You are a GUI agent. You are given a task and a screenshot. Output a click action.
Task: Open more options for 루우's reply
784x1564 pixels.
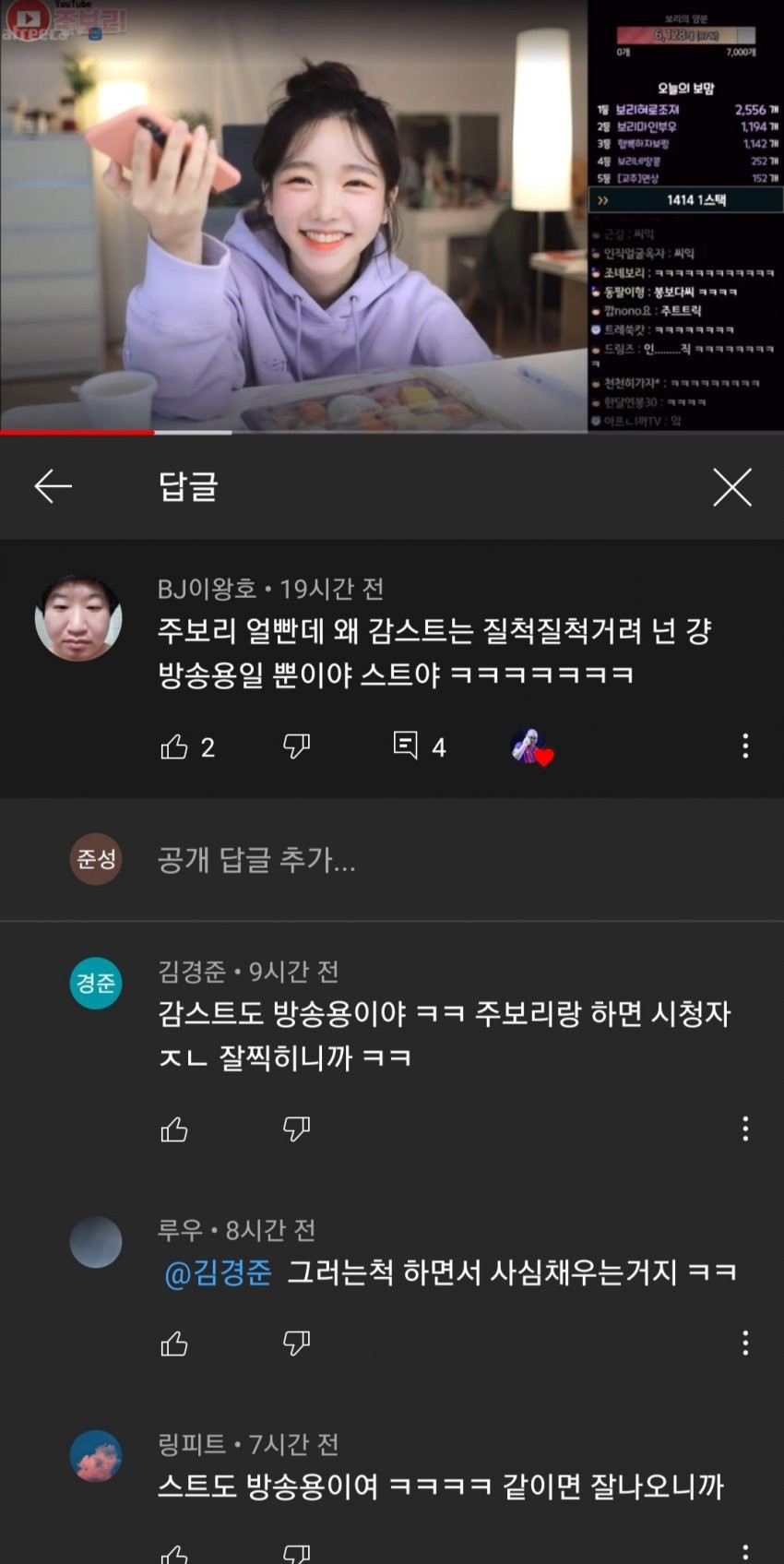[x=745, y=1343]
